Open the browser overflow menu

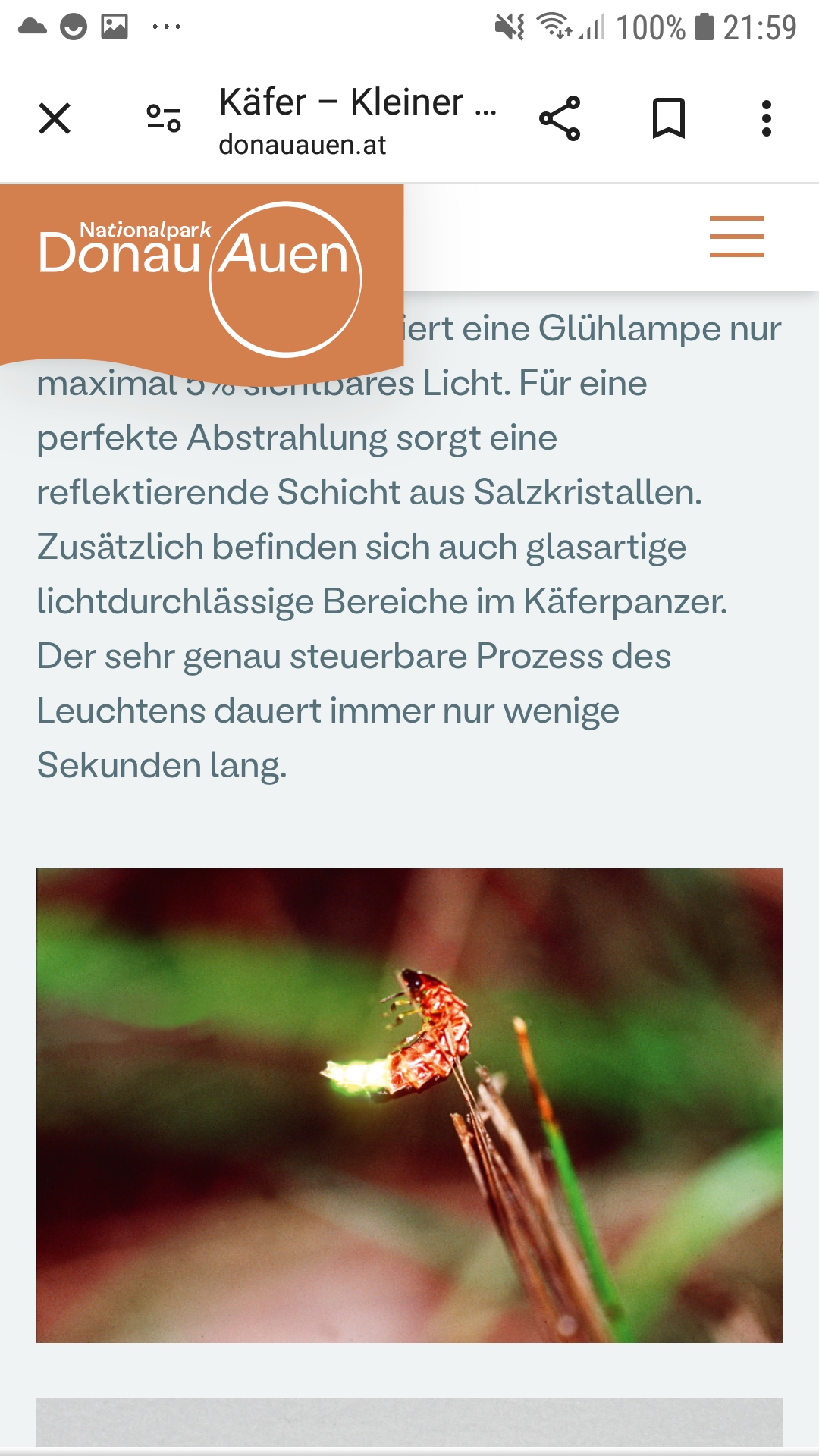(767, 119)
